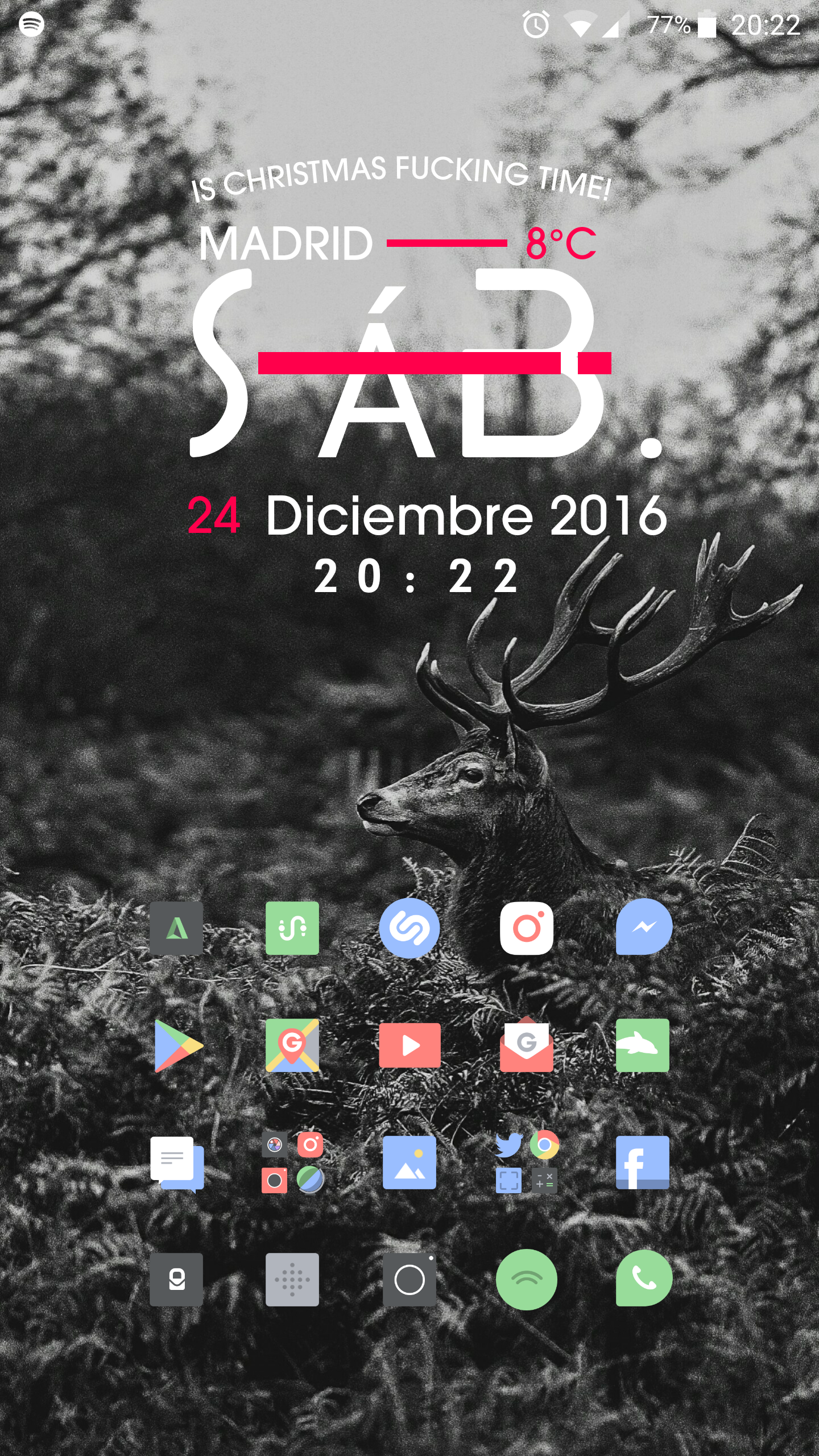Open the folder of camera apps
This screenshot has width=819, height=1456.
(x=292, y=1163)
